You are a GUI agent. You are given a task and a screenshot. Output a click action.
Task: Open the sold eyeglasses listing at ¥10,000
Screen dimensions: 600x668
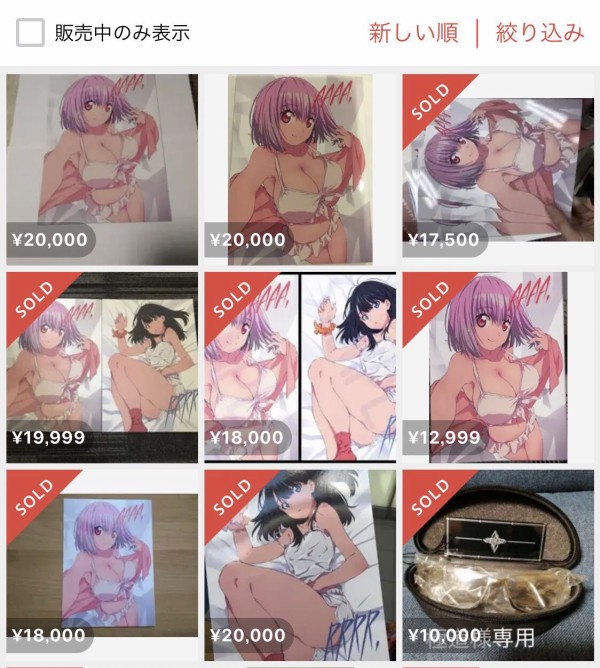click(498, 563)
